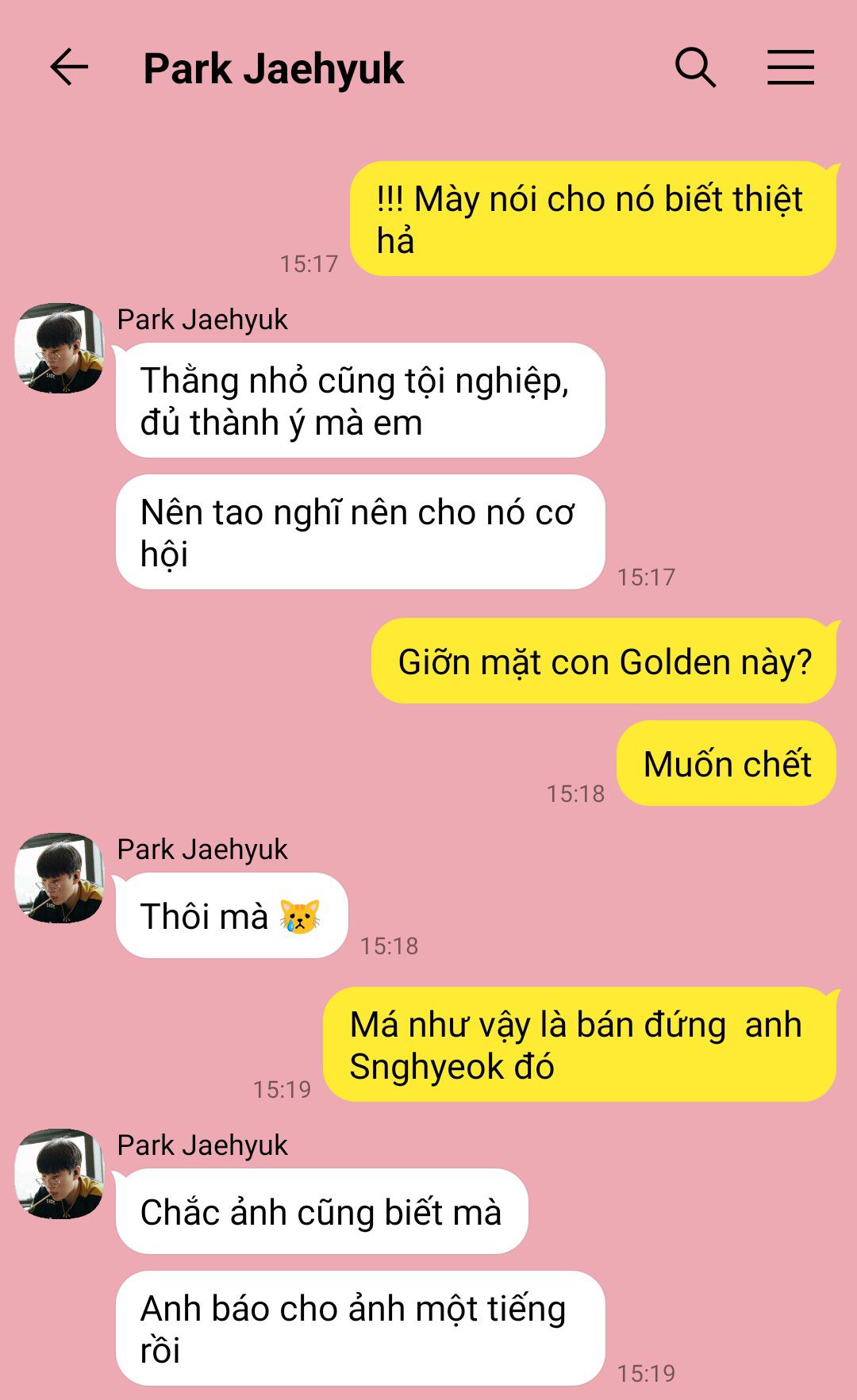857x1400 pixels.
Task: Search within this conversation
Action: click(695, 67)
